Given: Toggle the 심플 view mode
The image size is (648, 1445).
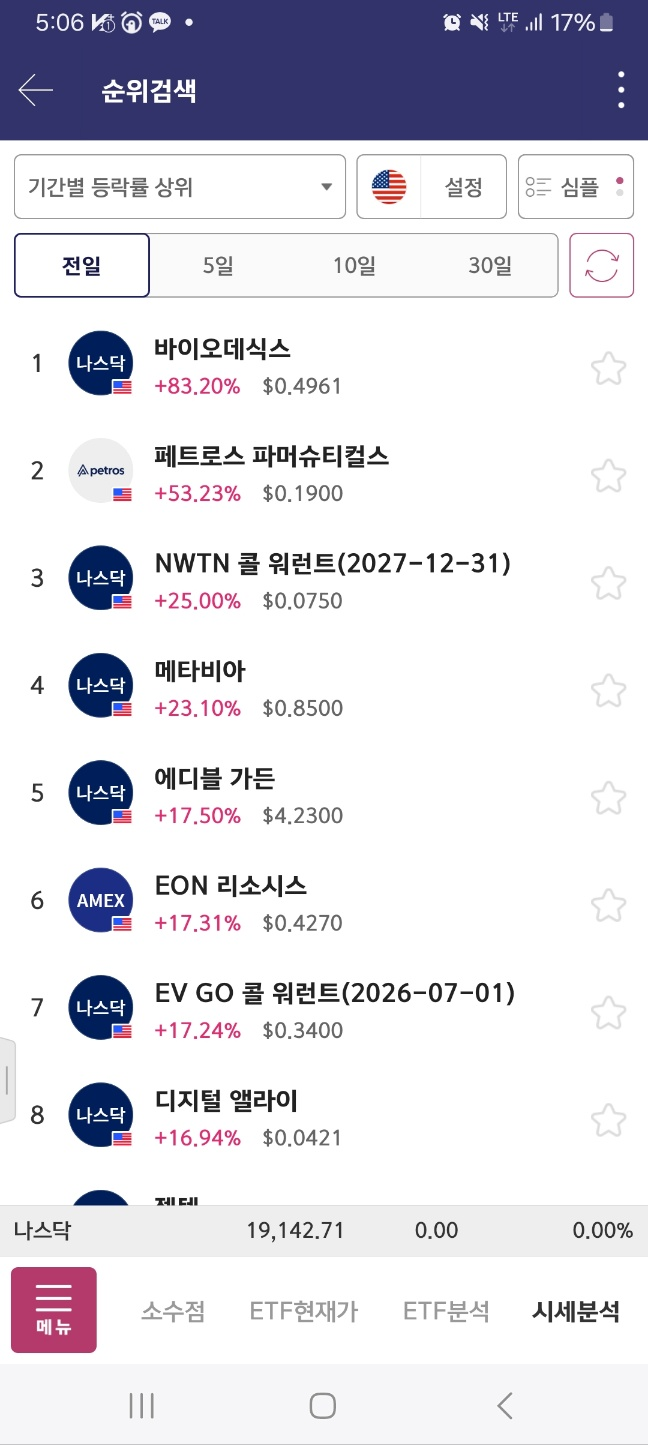Looking at the screenshot, I should tap(576, 187).
